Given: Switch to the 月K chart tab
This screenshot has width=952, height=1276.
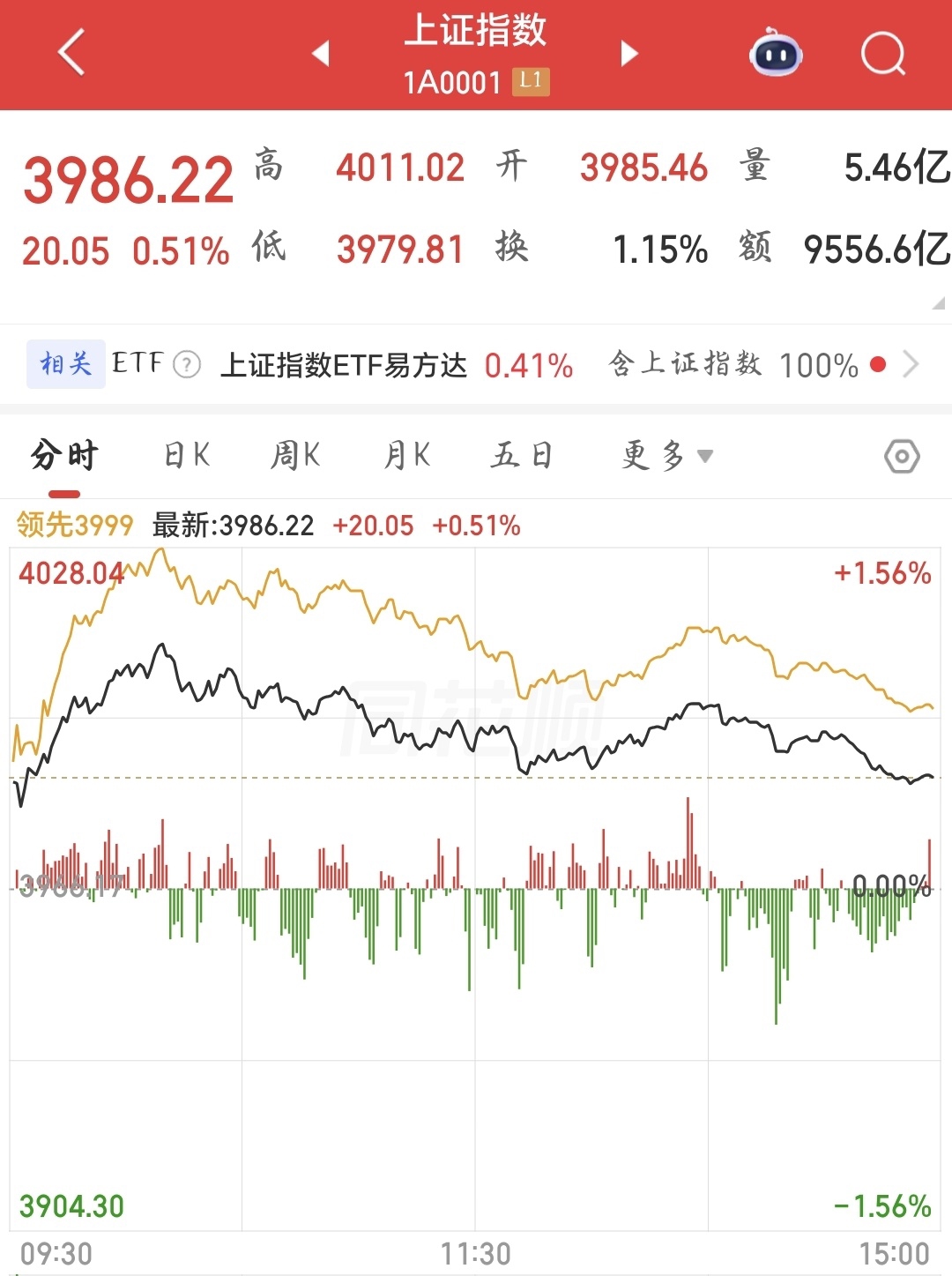Looking at the screenshot, I should point(407,456).
